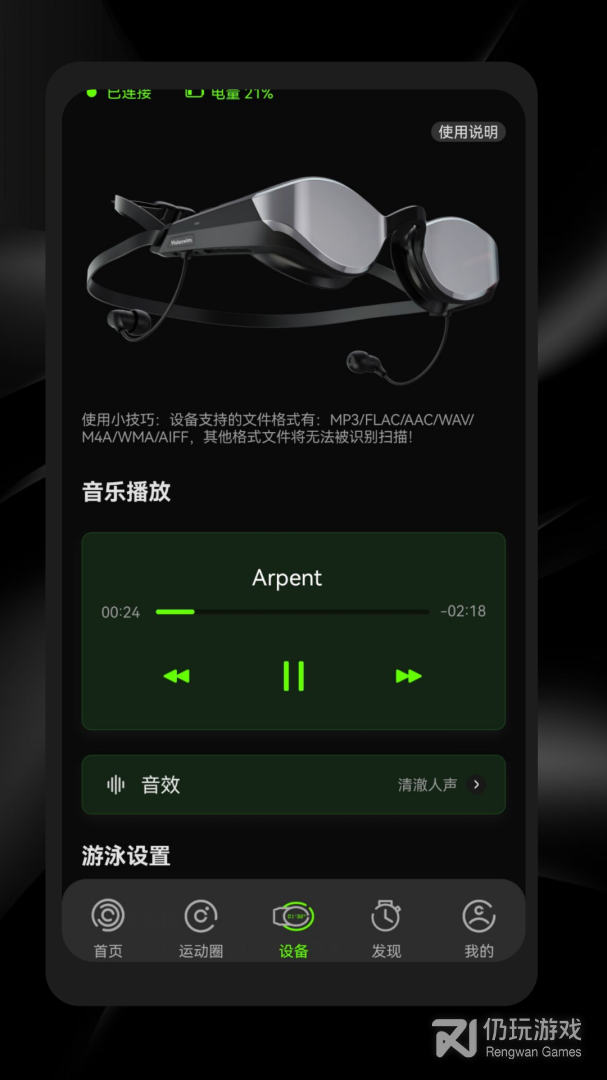Go to the 运动圈 tab
Image resolution: width=607 pixels, height=1080 pixels.
tap(201, 927)
